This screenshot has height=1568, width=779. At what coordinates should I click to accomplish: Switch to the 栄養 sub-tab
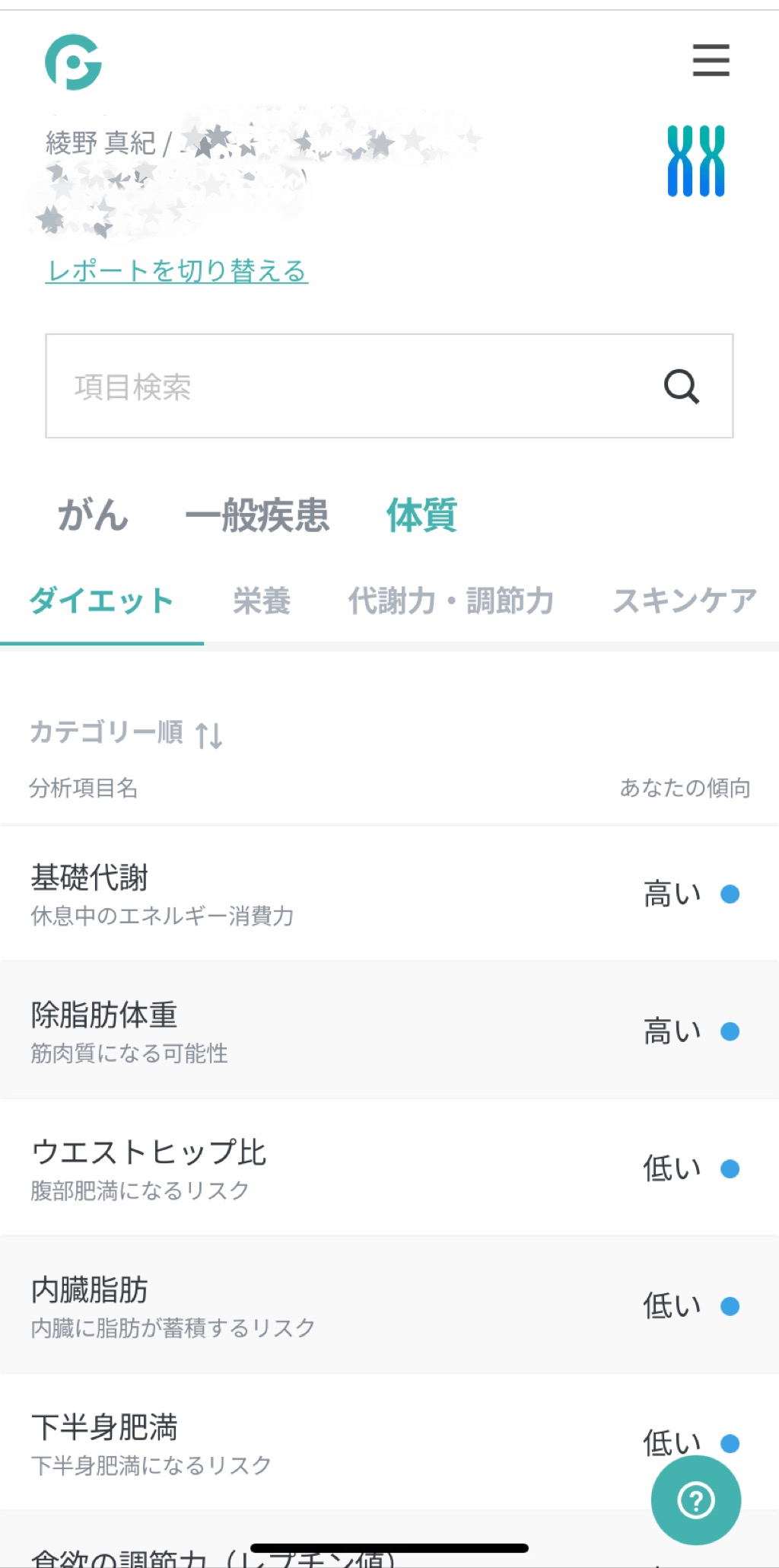tap(262, 601)
